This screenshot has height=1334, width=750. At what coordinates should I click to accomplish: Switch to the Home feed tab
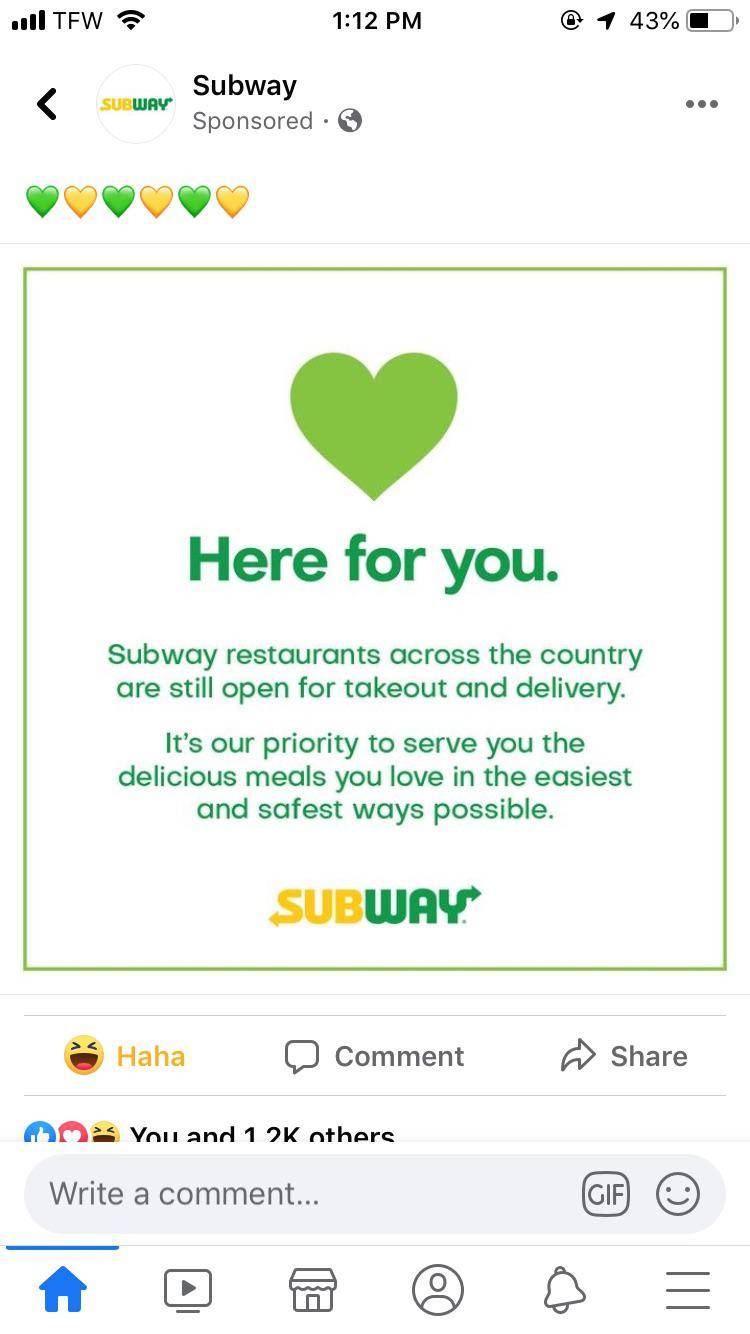point(63,1289)
